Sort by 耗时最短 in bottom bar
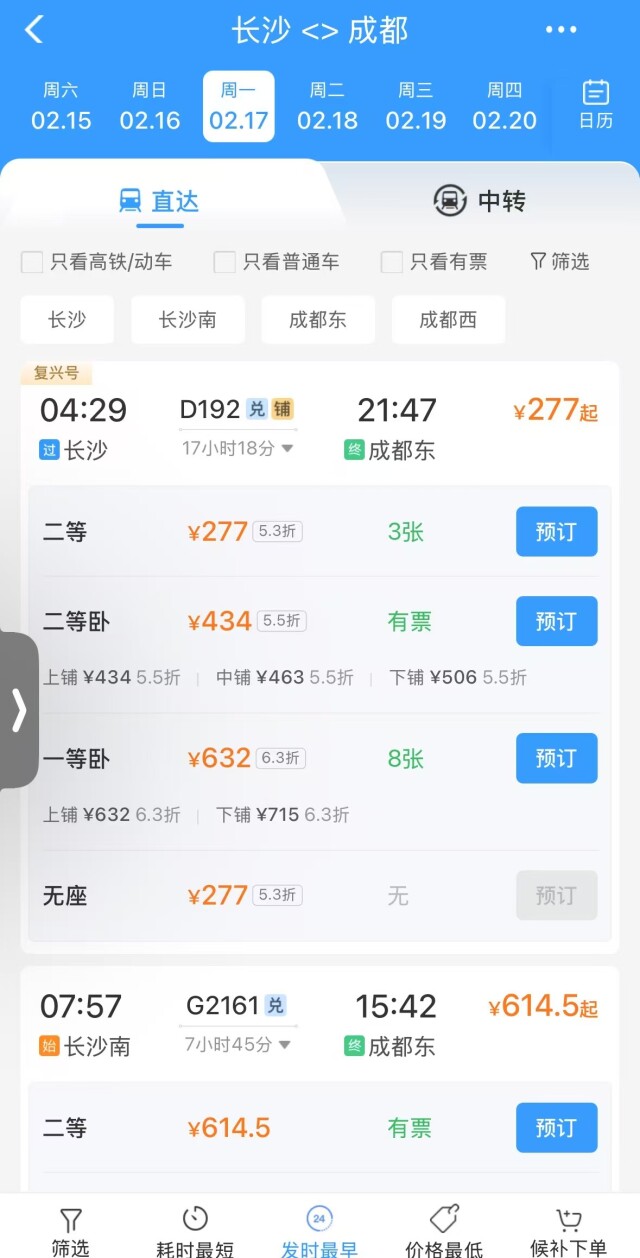The width and height of the screenshot is (640, 1258). tap(195, 1231)
